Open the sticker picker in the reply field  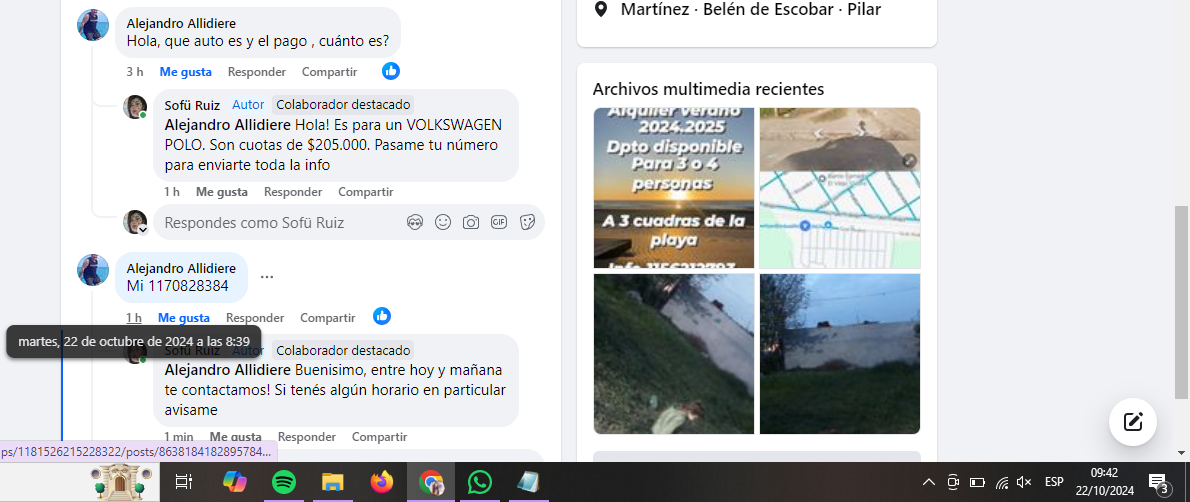[x=527, y=223]
